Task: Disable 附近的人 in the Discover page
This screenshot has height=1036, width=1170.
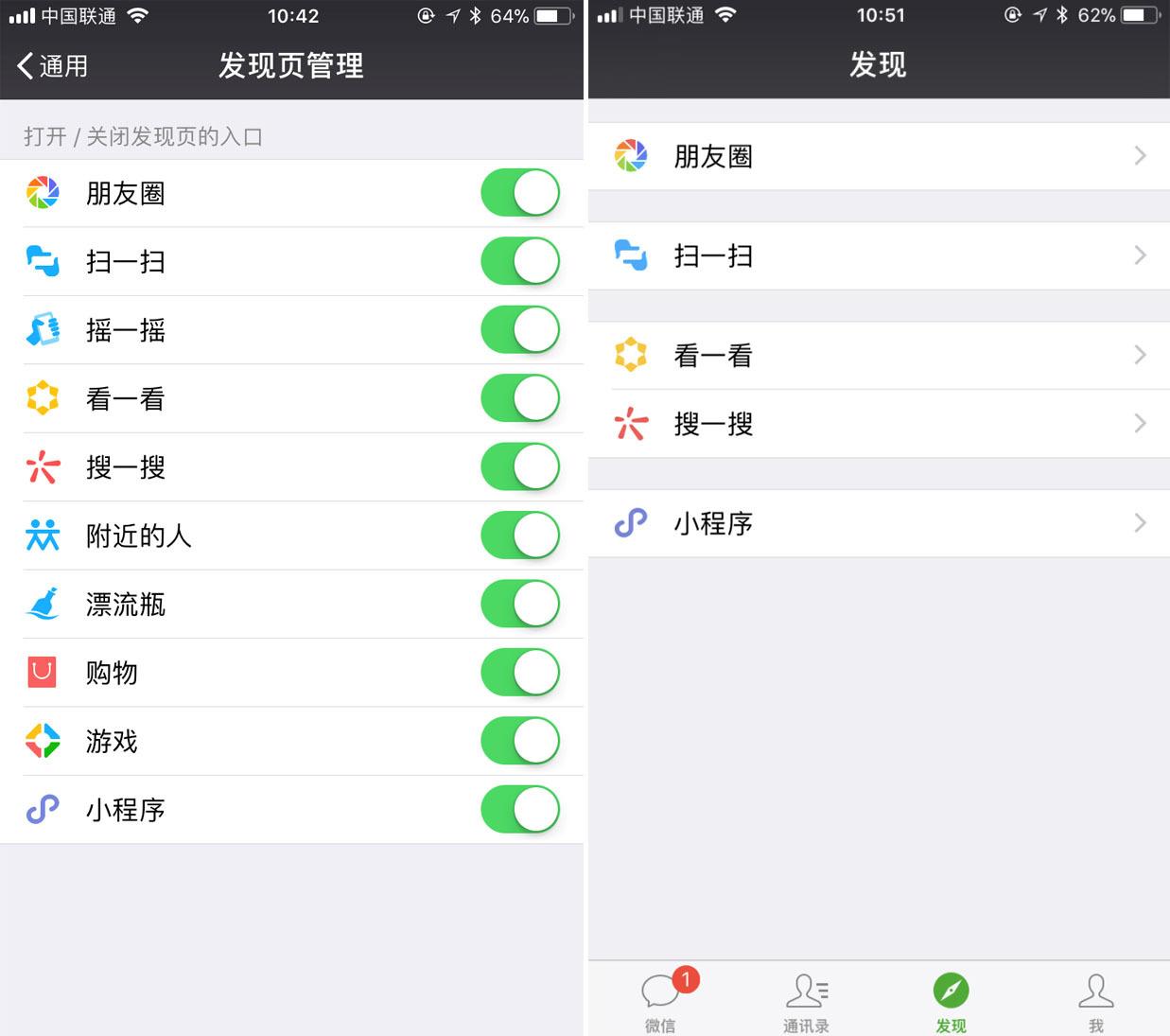Action: tap(519, 536)
